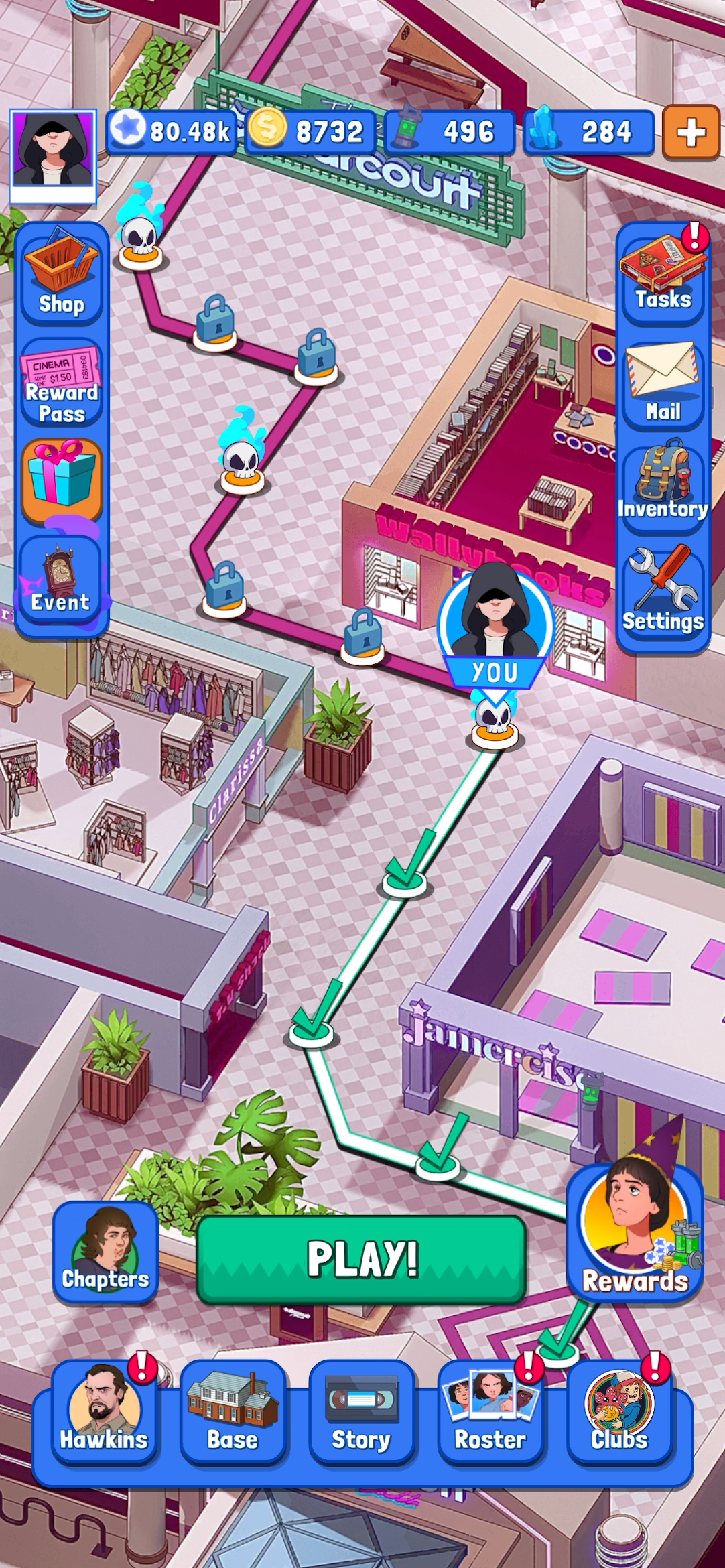Switch to the Base tab
This screenshot has height=1568, width=725.
233,1413
